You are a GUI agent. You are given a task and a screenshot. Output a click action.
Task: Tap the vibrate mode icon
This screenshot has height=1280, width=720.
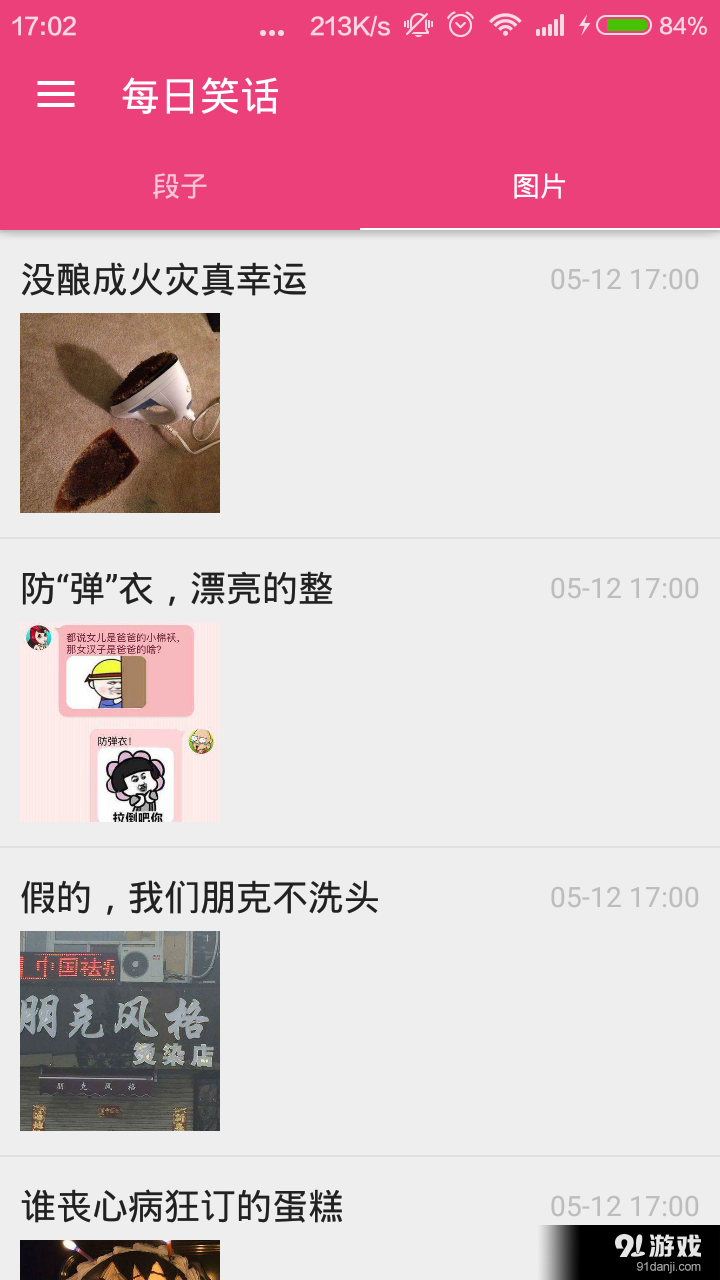point(418,25)
